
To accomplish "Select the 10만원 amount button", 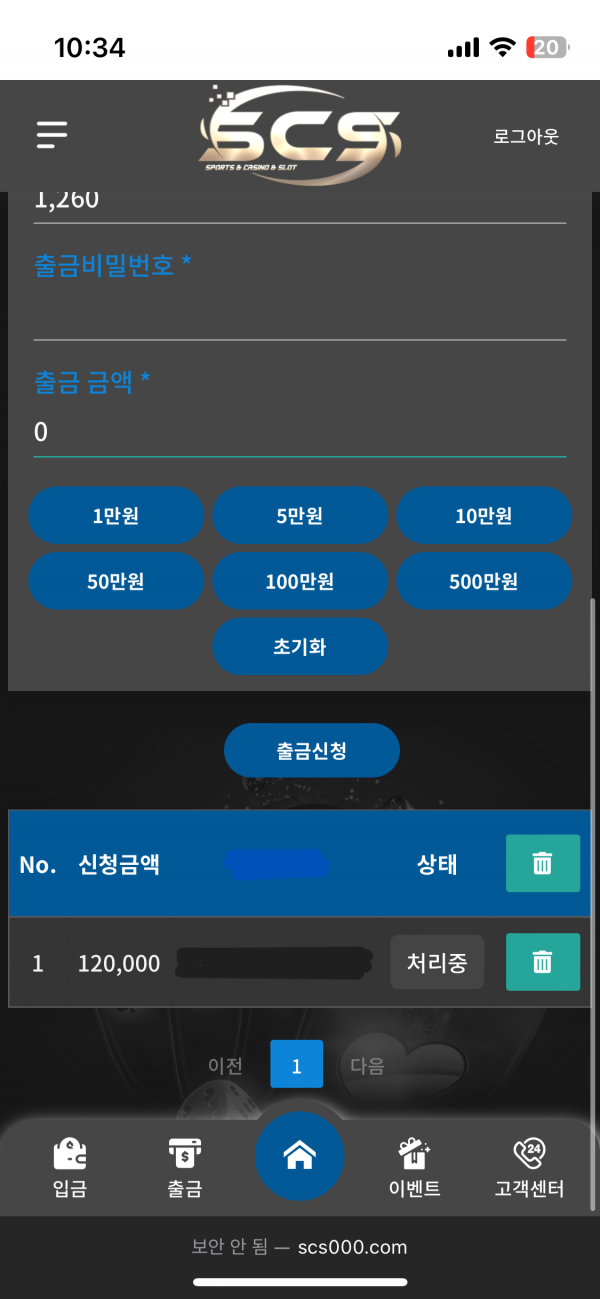I will pyautogui.click(x=484, y=516).
